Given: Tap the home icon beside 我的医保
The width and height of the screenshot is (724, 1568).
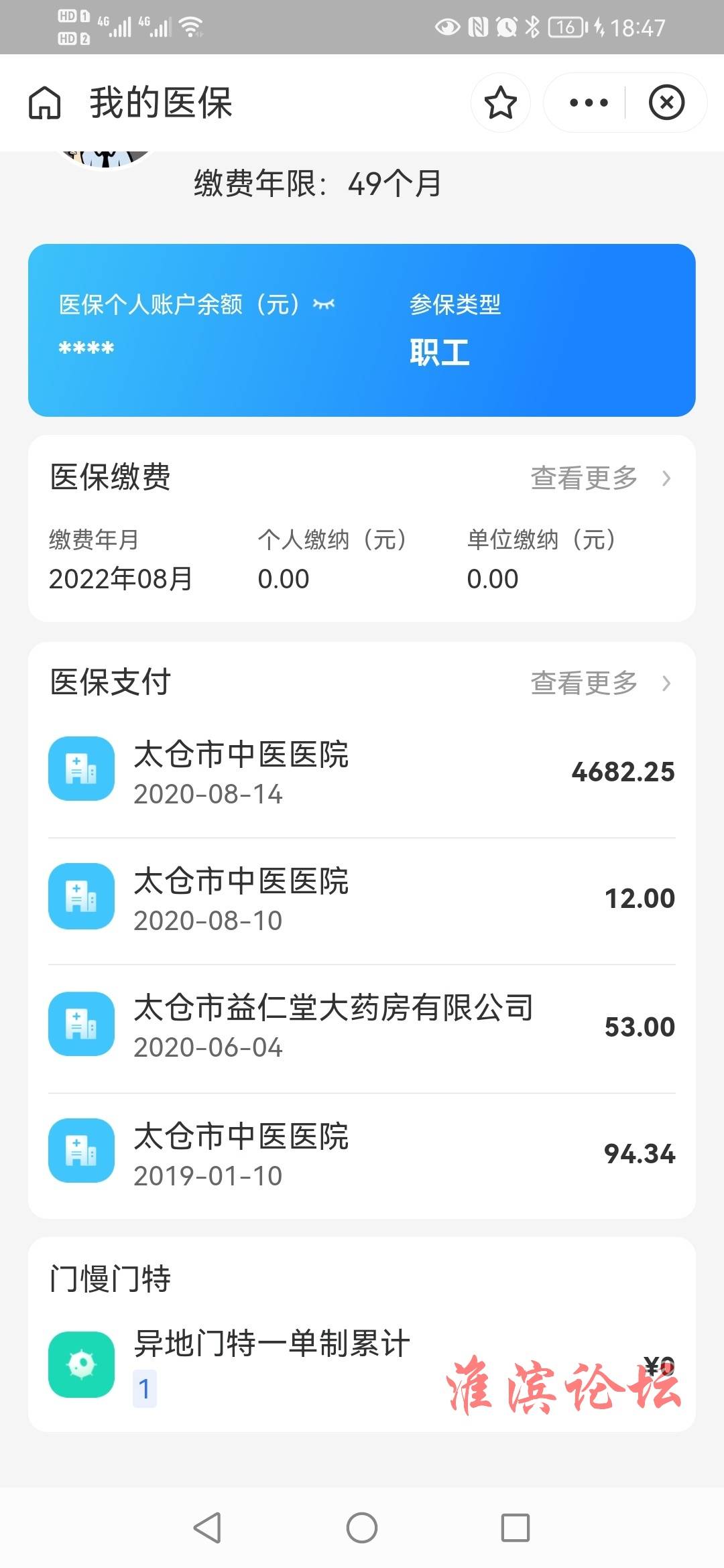Looking at the screenshot, I should click(45, 103).
